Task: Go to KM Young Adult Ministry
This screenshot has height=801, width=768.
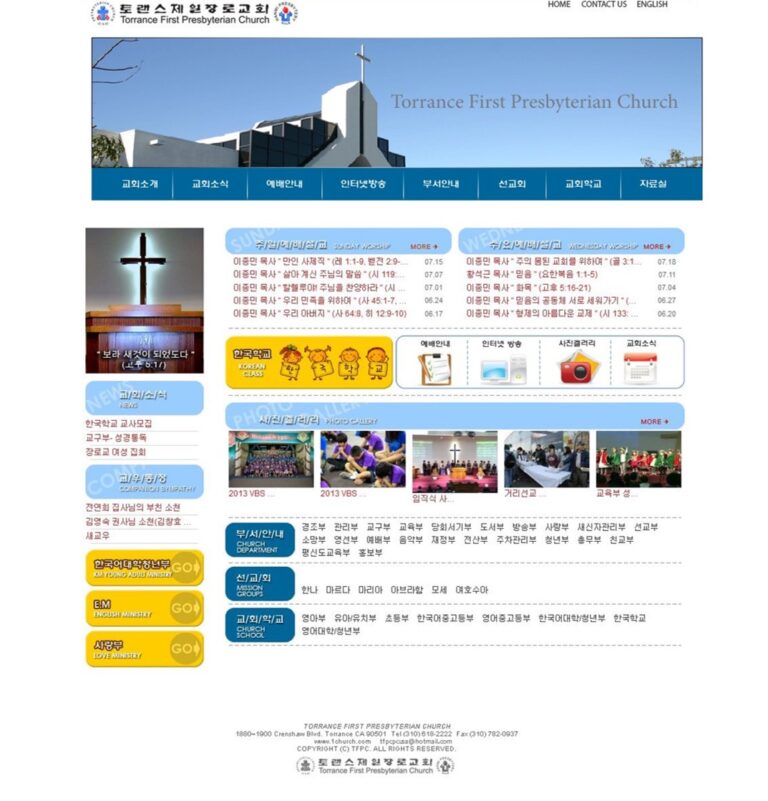Action: tap(145, 568)
